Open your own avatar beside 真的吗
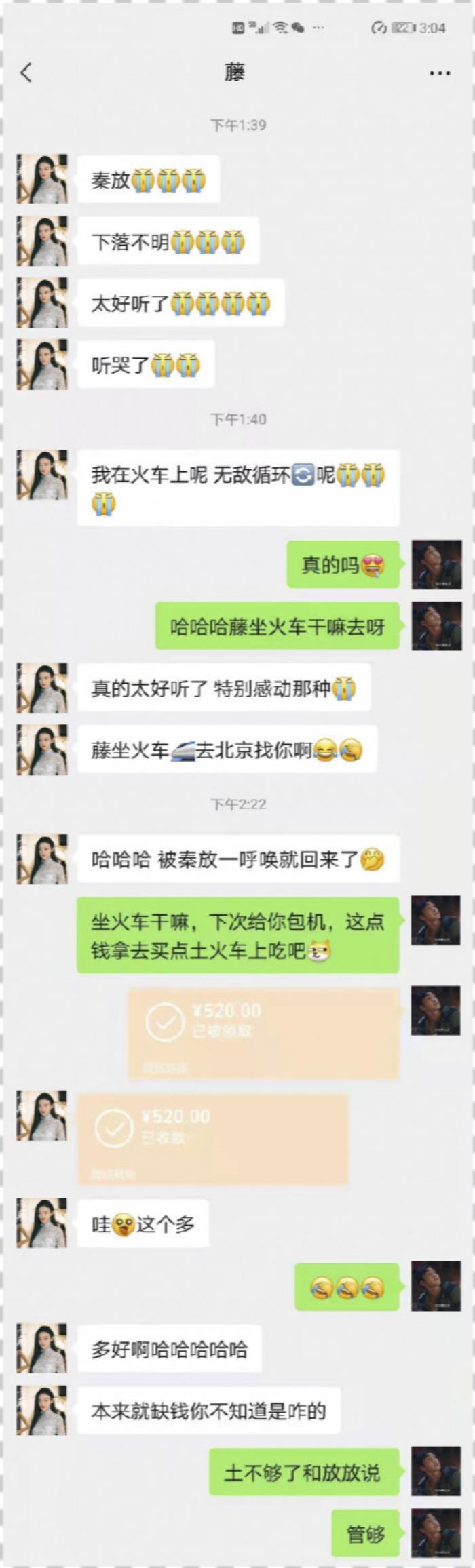Viewport: 475px width, 1568px height. [436, 564]
